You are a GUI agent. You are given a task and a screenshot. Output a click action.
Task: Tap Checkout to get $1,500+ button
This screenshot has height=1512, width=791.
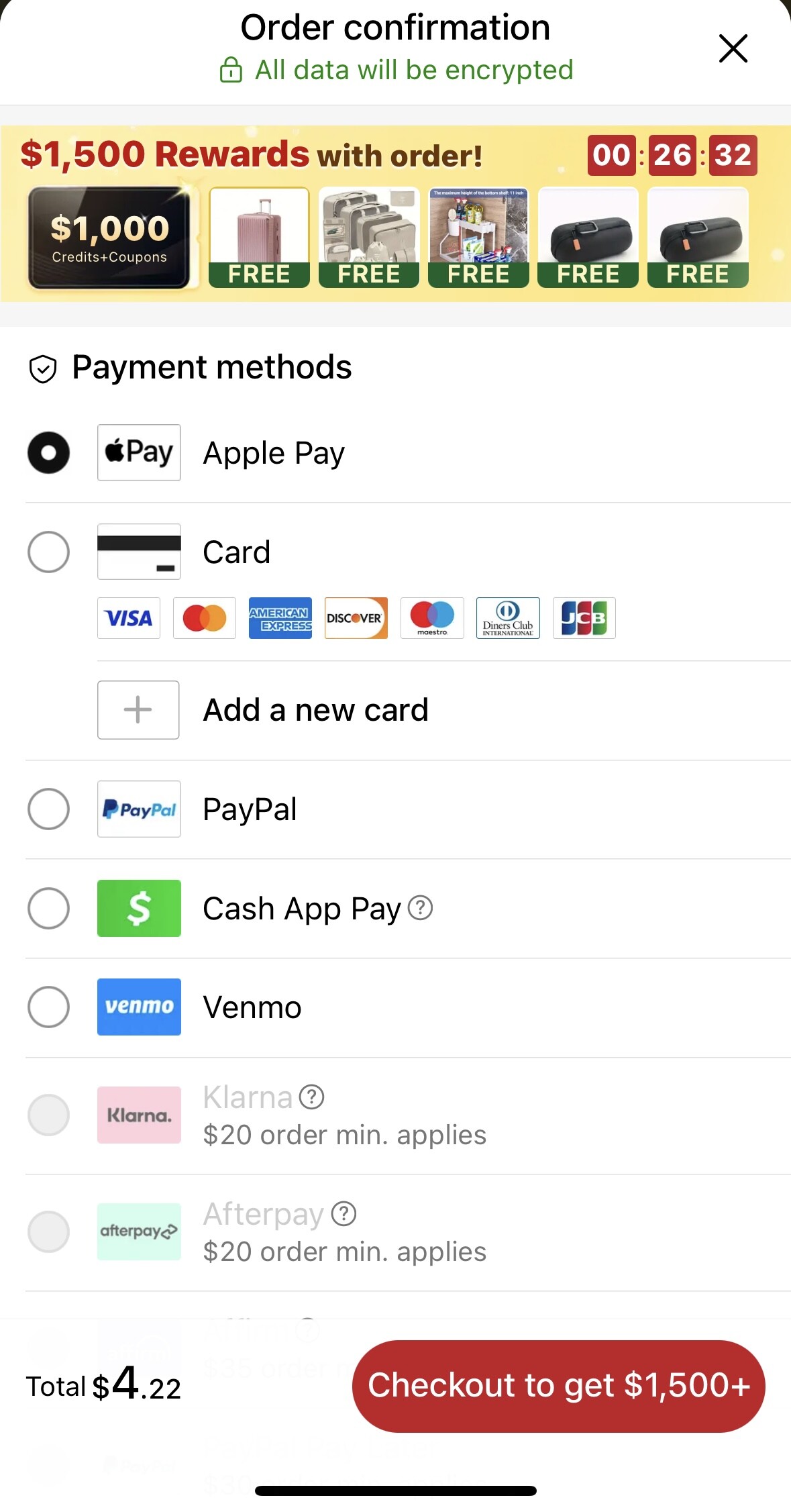tap(558, 1386)
